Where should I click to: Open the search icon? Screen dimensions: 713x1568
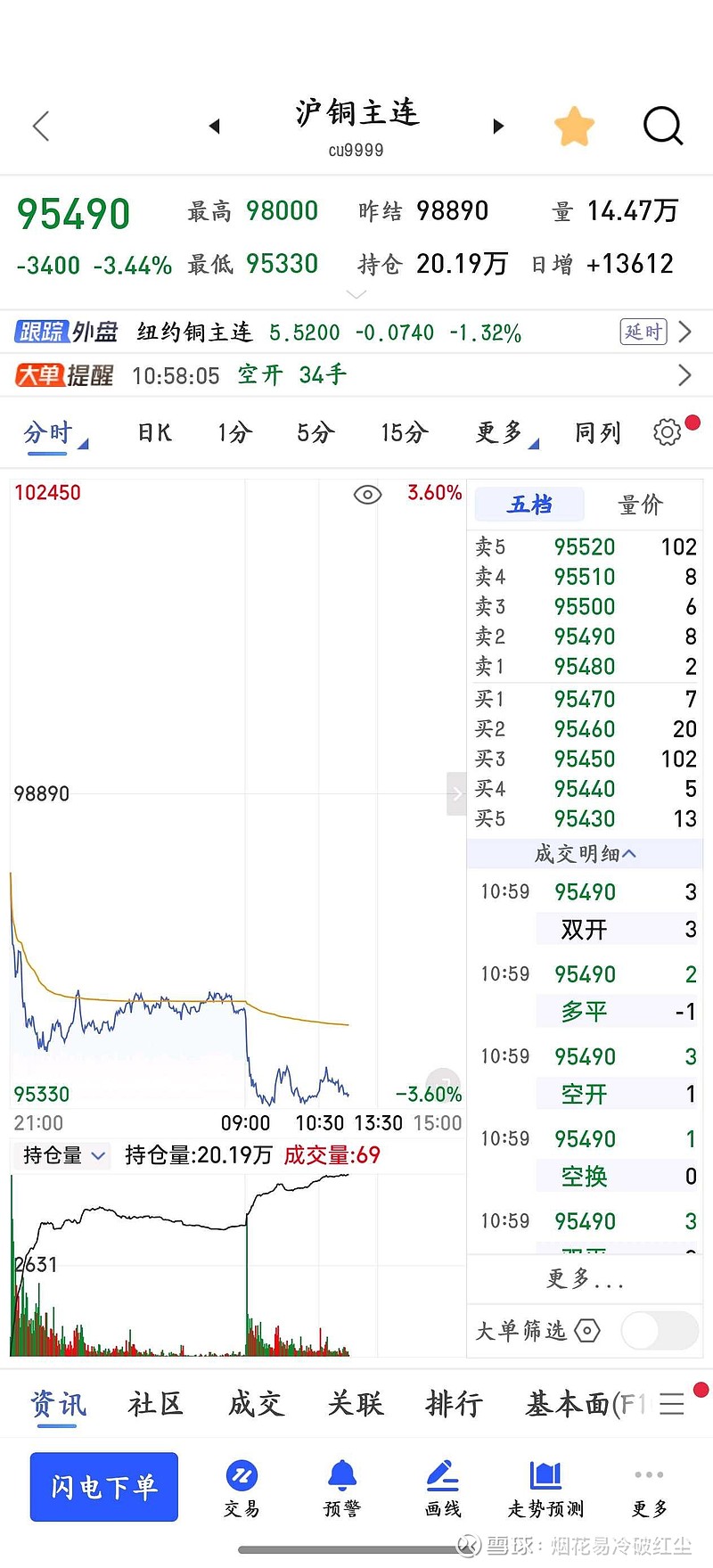(663, 126)
